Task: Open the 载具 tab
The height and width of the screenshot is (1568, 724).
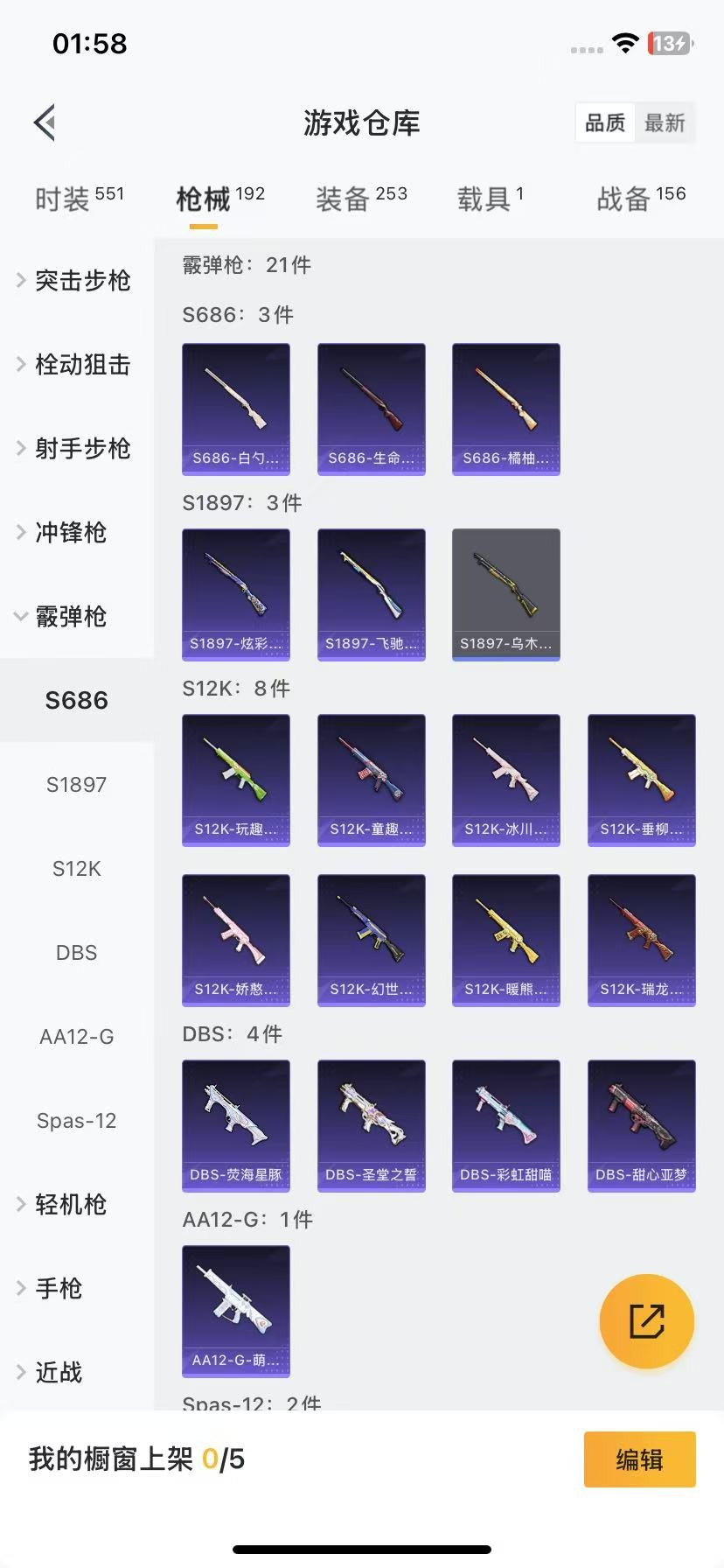Action: (490, 199)
